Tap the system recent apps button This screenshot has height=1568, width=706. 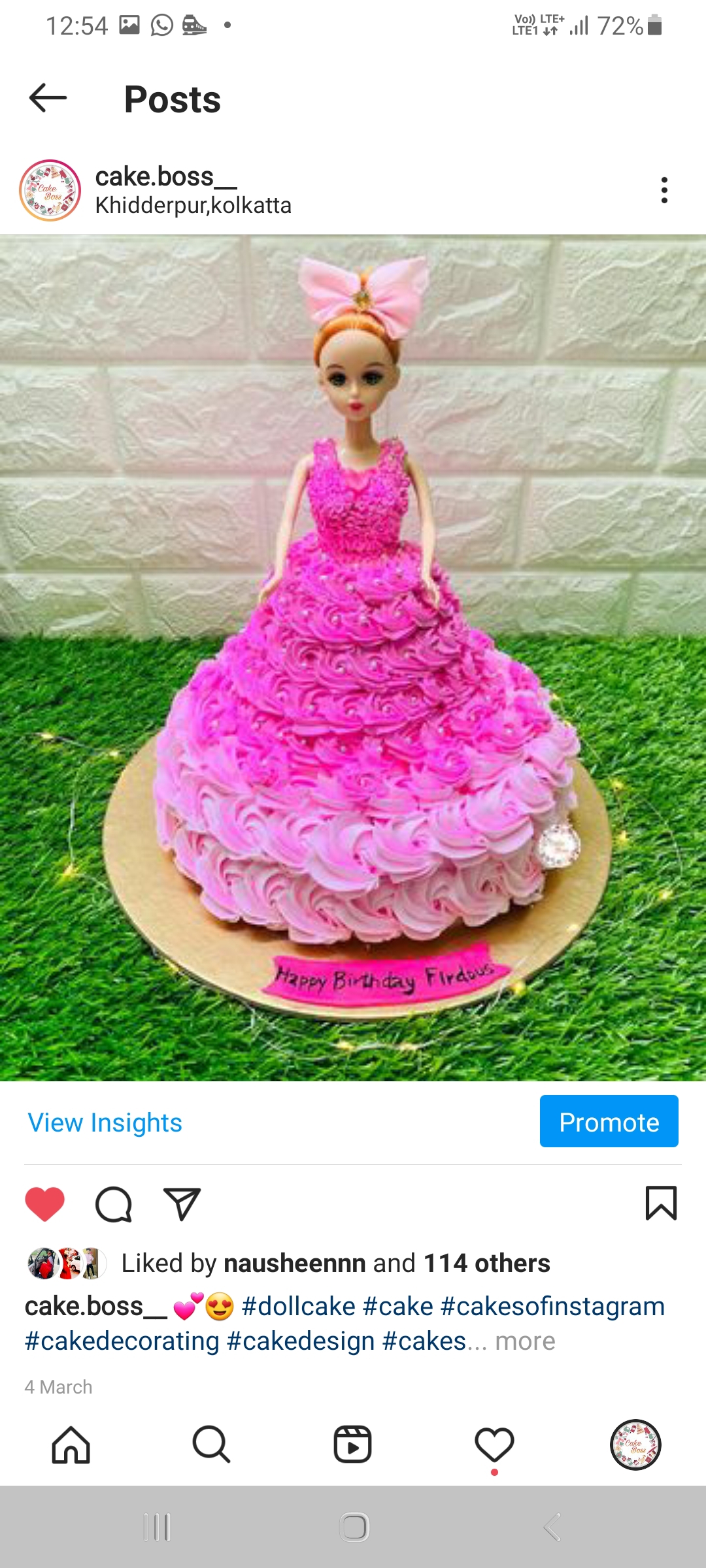point(157,1527)
